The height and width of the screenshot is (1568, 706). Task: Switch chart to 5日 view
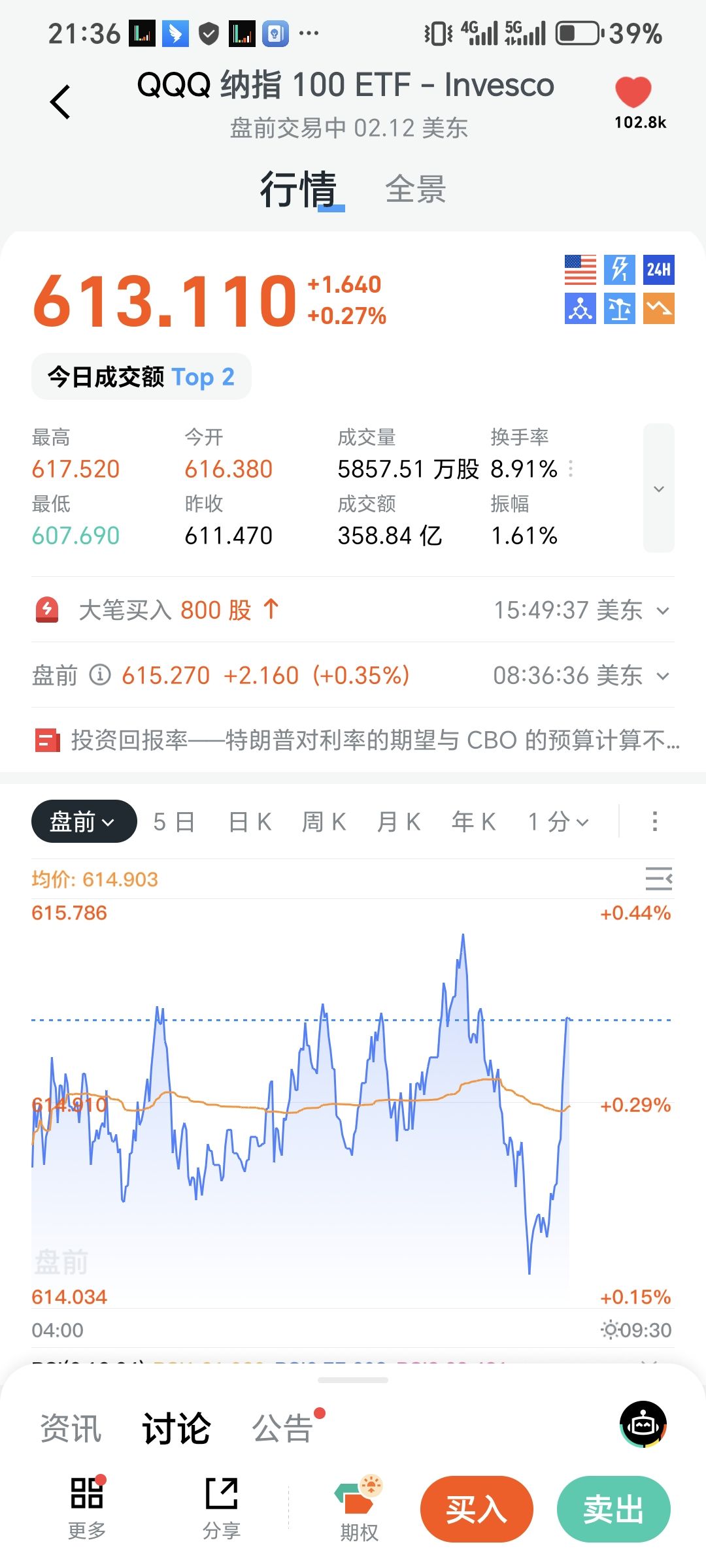click(x=174, y=822)
